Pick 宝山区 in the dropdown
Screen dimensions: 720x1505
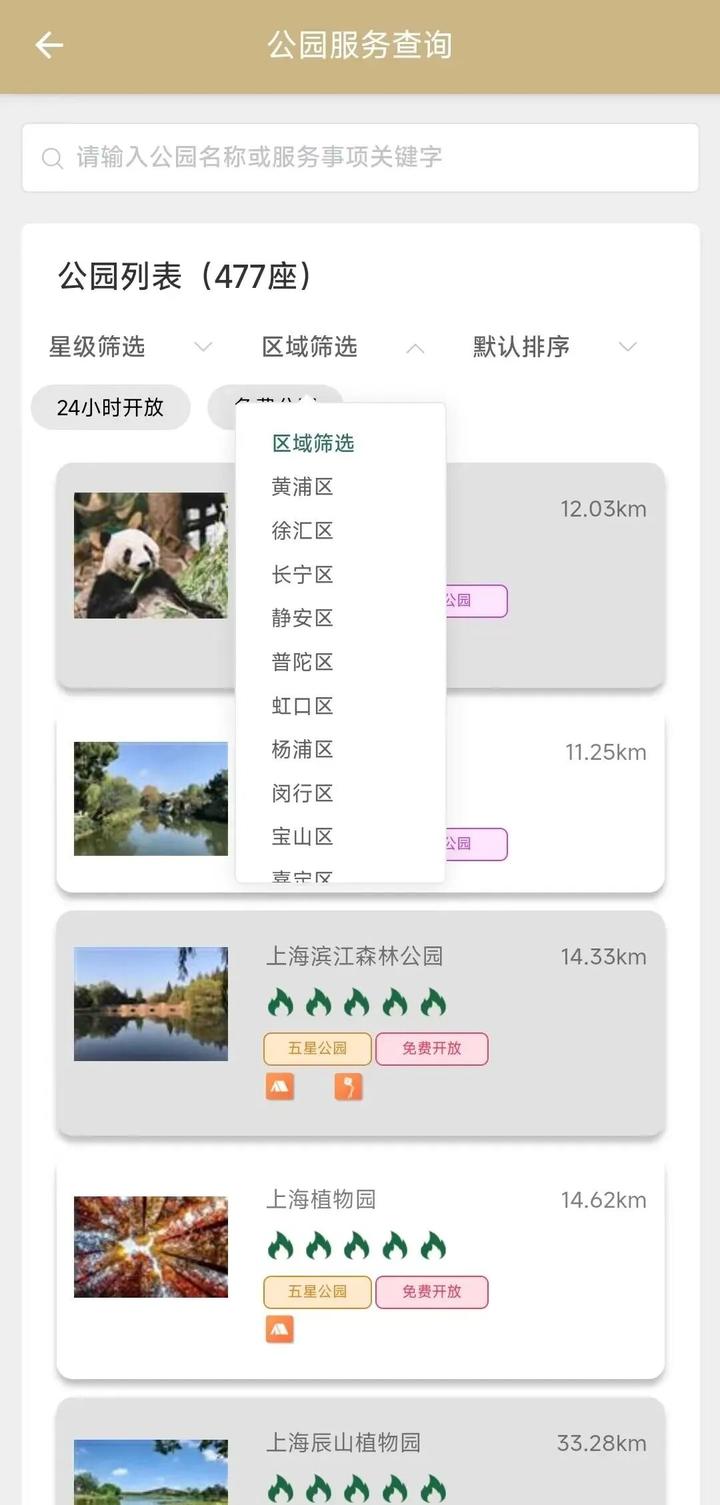pos(302,837)
